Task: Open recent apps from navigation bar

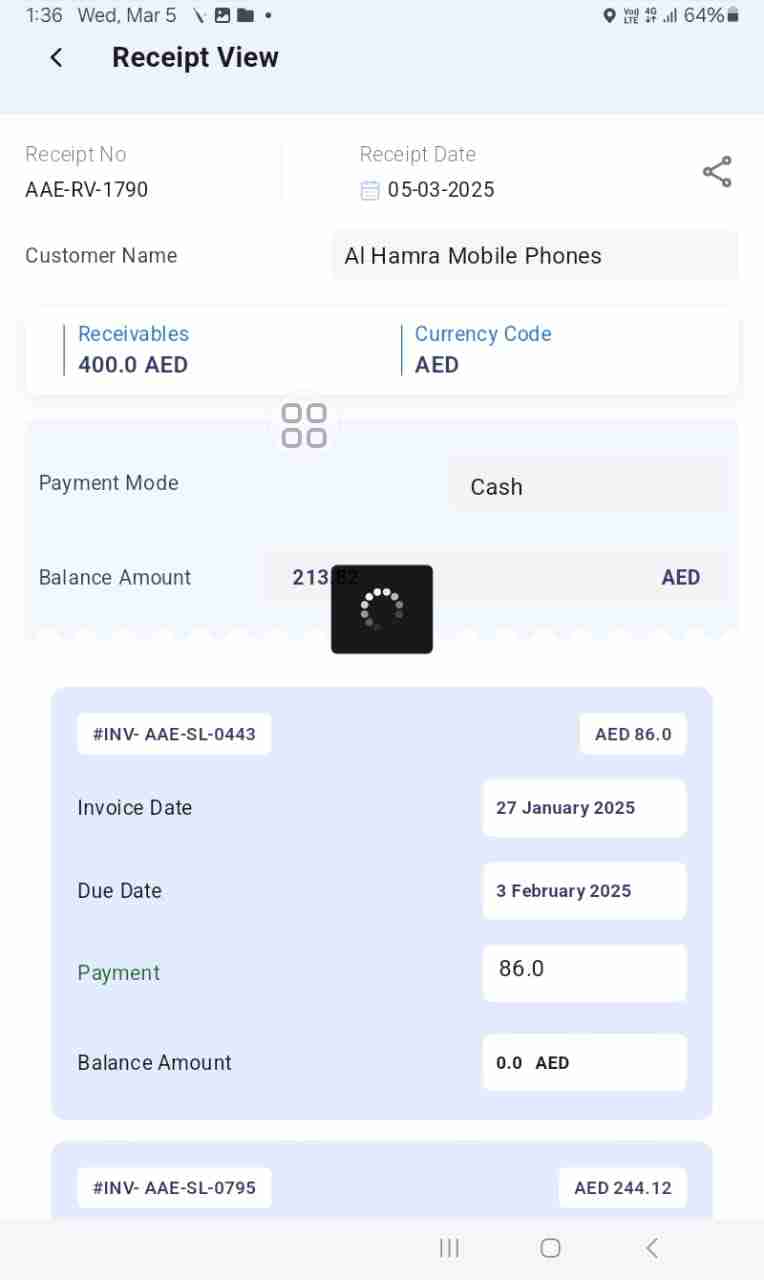Action: pos(449,1248)
